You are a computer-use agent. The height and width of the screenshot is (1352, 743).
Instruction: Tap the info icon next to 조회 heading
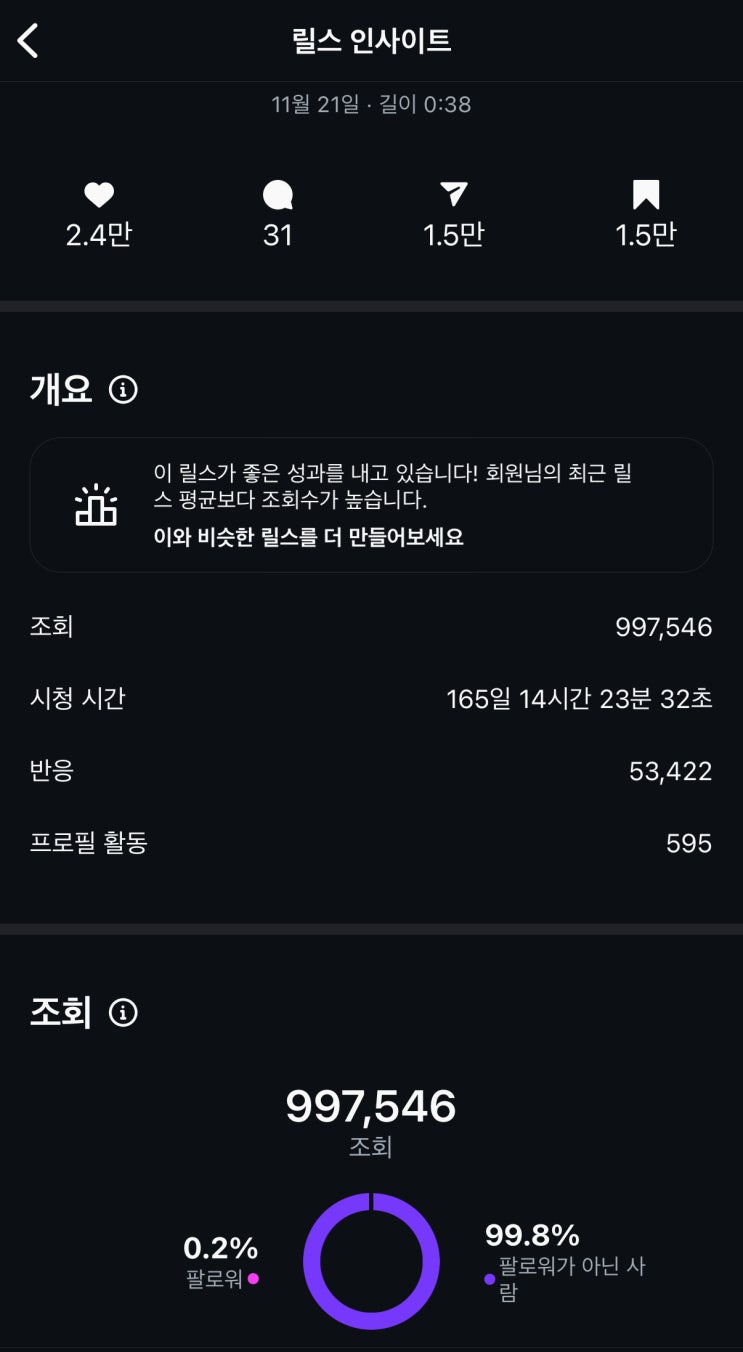[123, 1013]
